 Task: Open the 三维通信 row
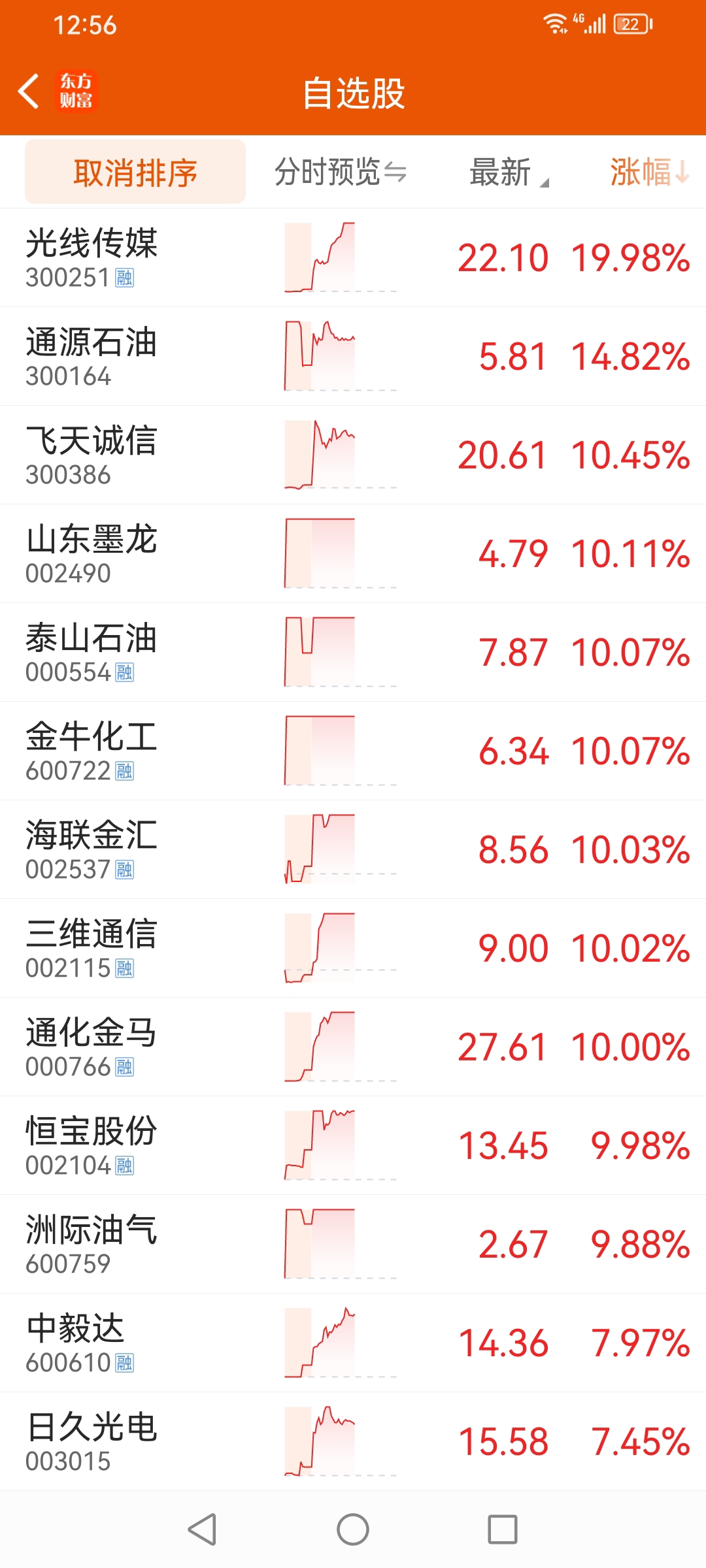(x=353, y=948)
